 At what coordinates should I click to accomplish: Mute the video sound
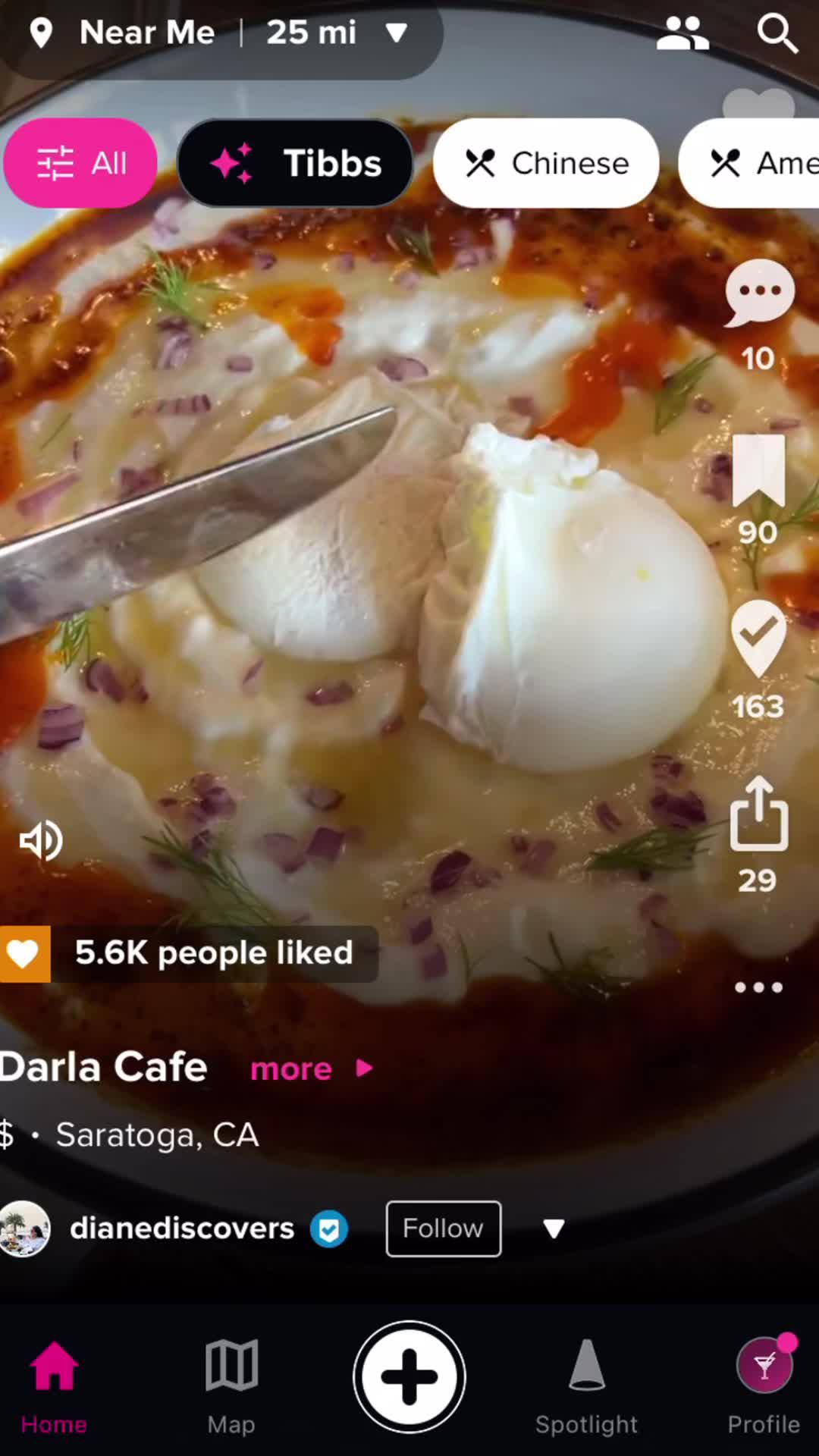click(41, 840)
